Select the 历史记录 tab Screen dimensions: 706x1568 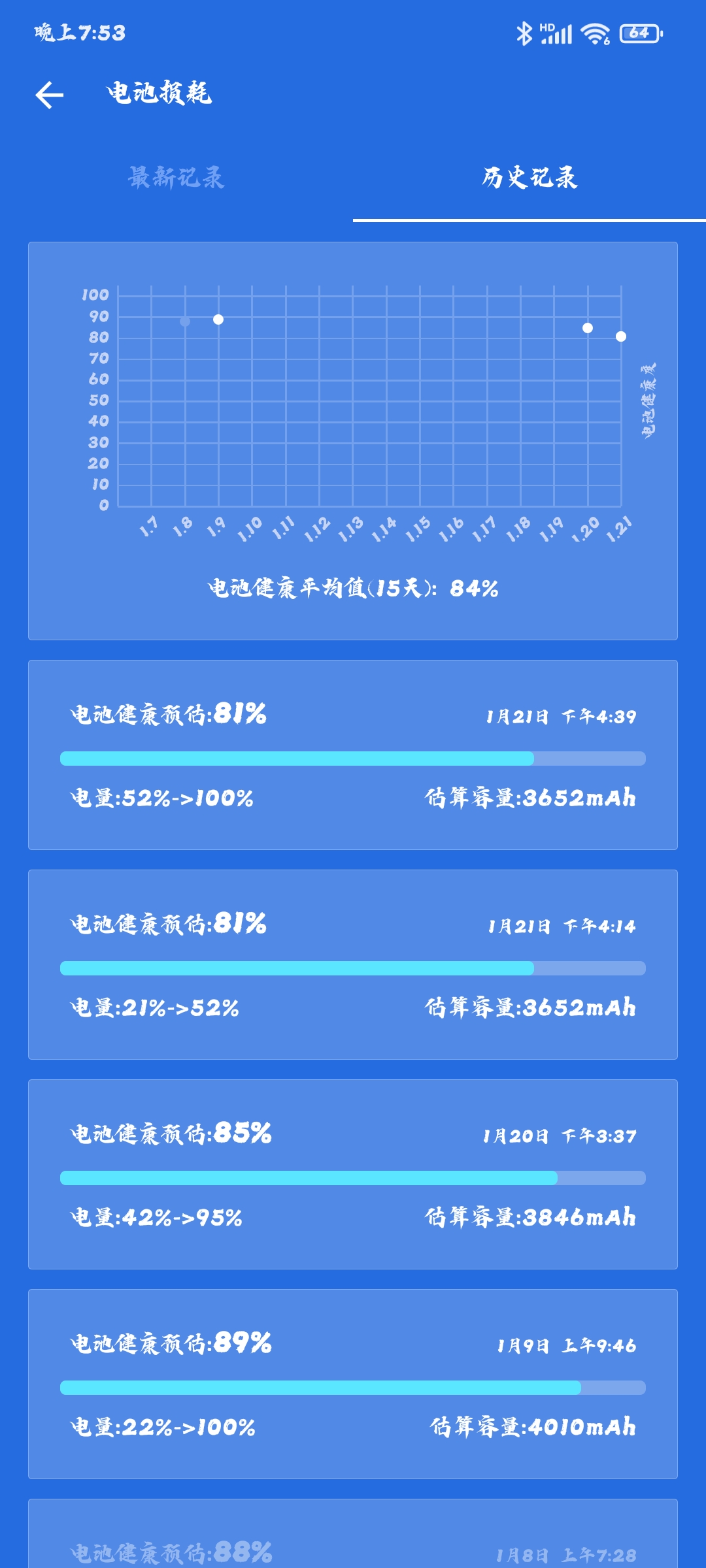pyautogui.click(x=529, y=178)
